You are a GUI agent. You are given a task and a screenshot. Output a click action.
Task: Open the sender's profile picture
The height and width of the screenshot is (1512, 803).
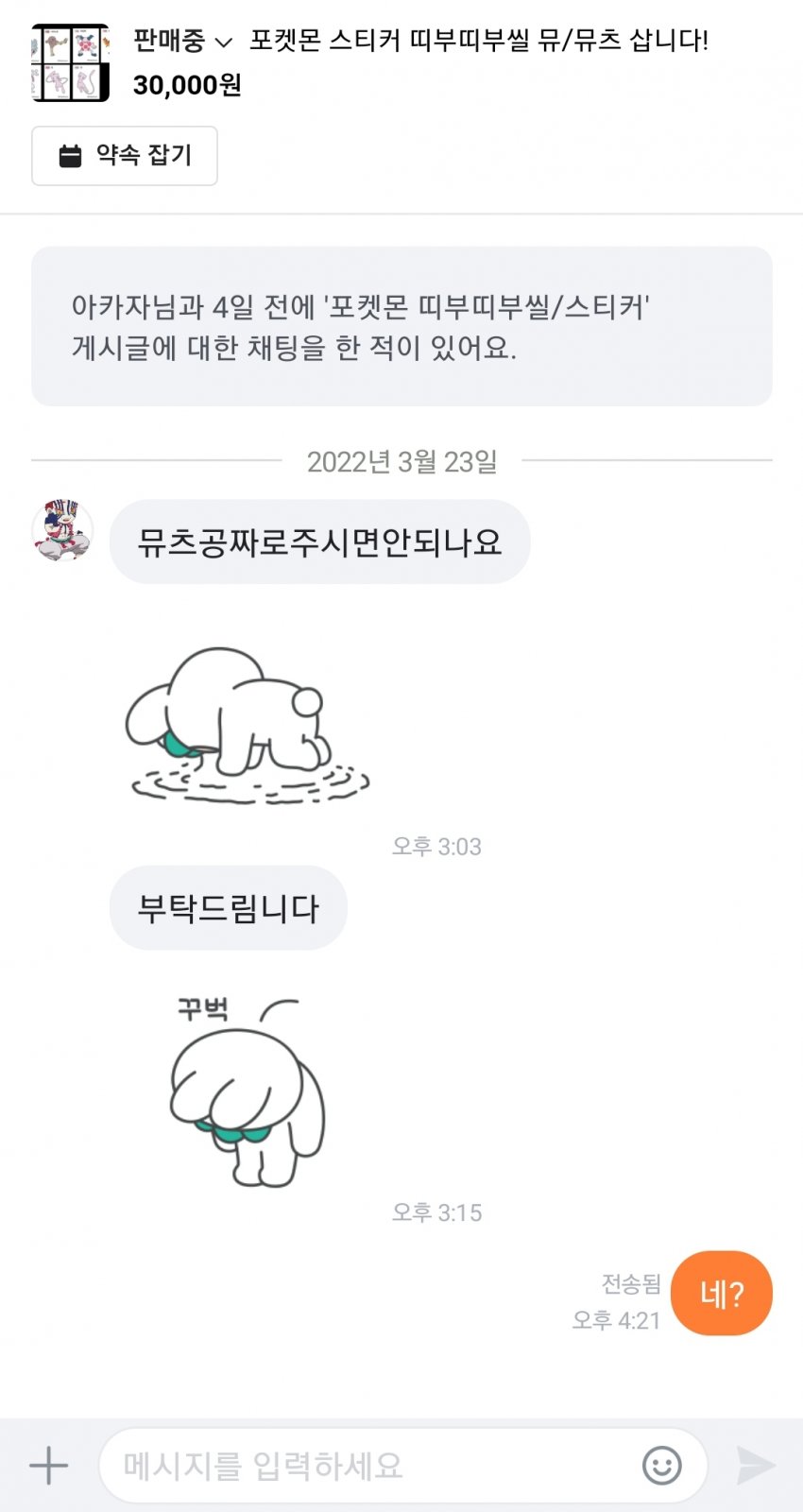(62, 531)
